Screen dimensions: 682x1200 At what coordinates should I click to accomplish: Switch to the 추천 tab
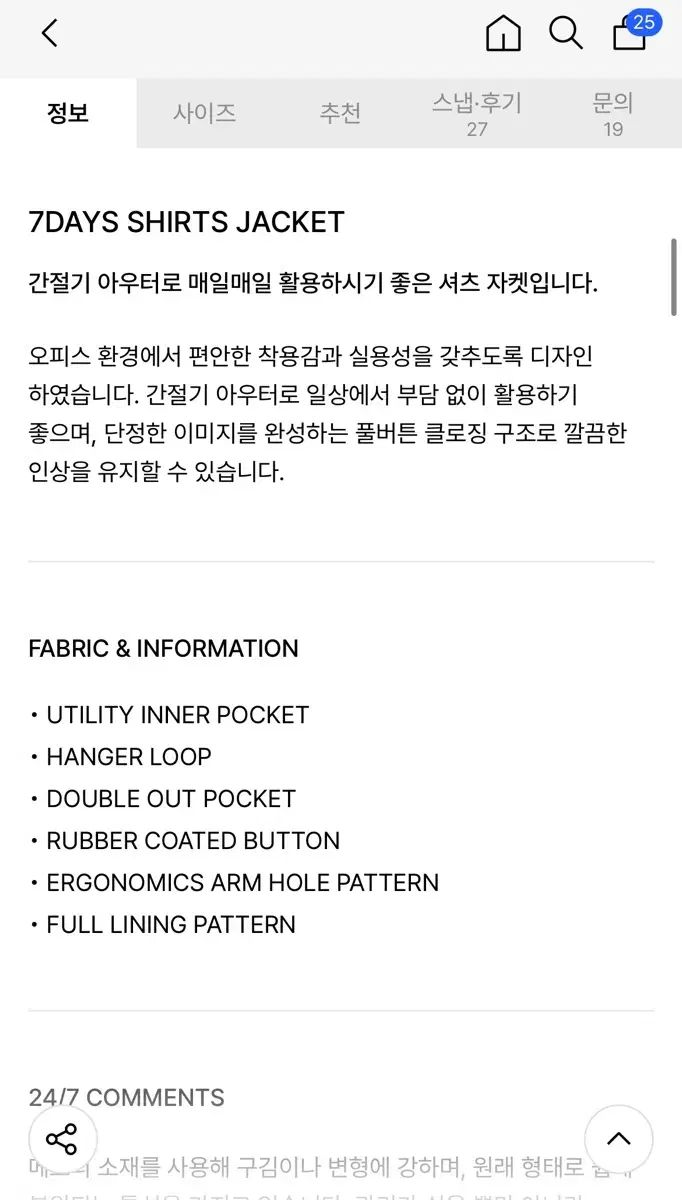340,113
